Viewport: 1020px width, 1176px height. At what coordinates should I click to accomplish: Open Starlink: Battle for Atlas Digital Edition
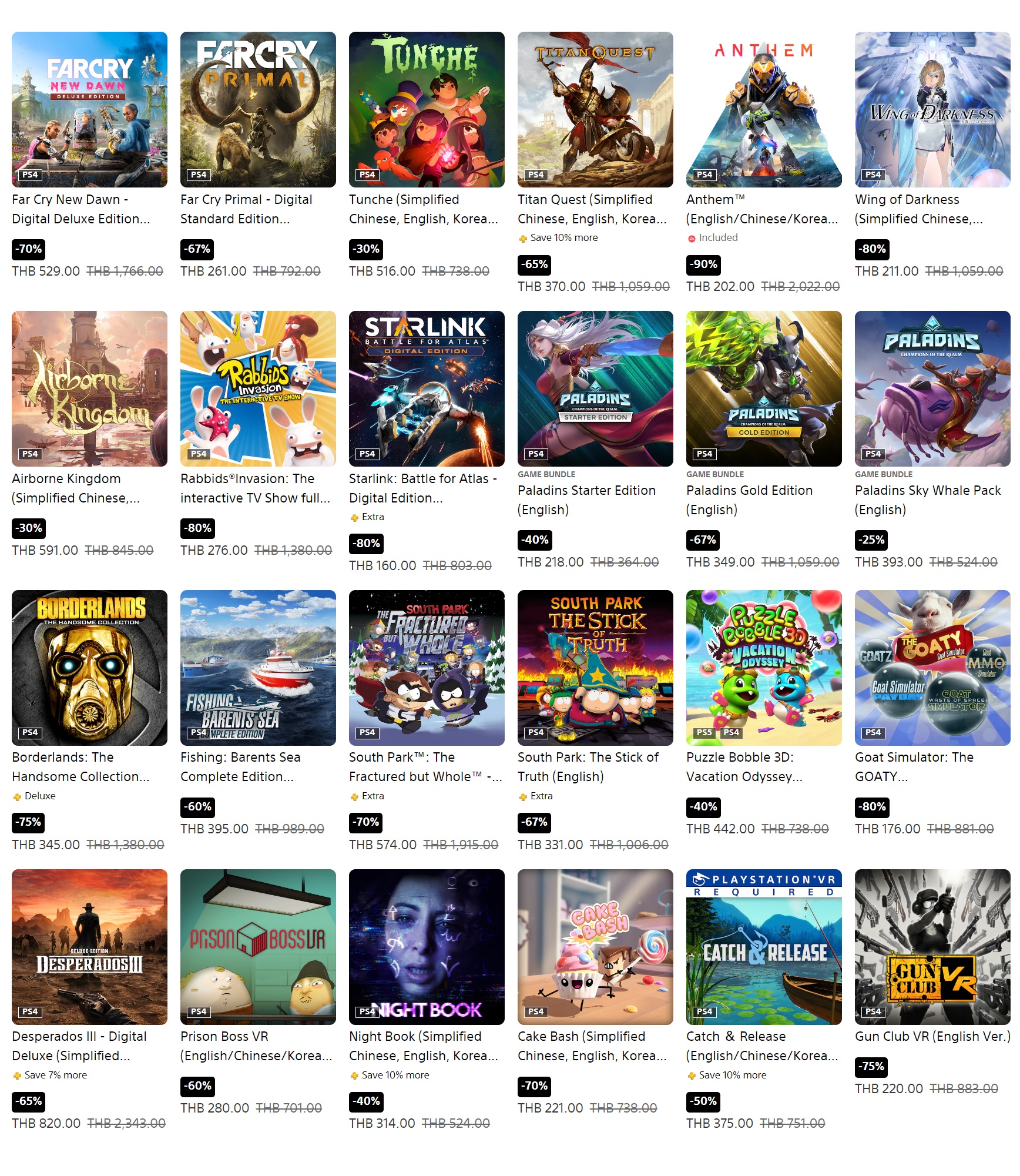click(x=427, y=388)
